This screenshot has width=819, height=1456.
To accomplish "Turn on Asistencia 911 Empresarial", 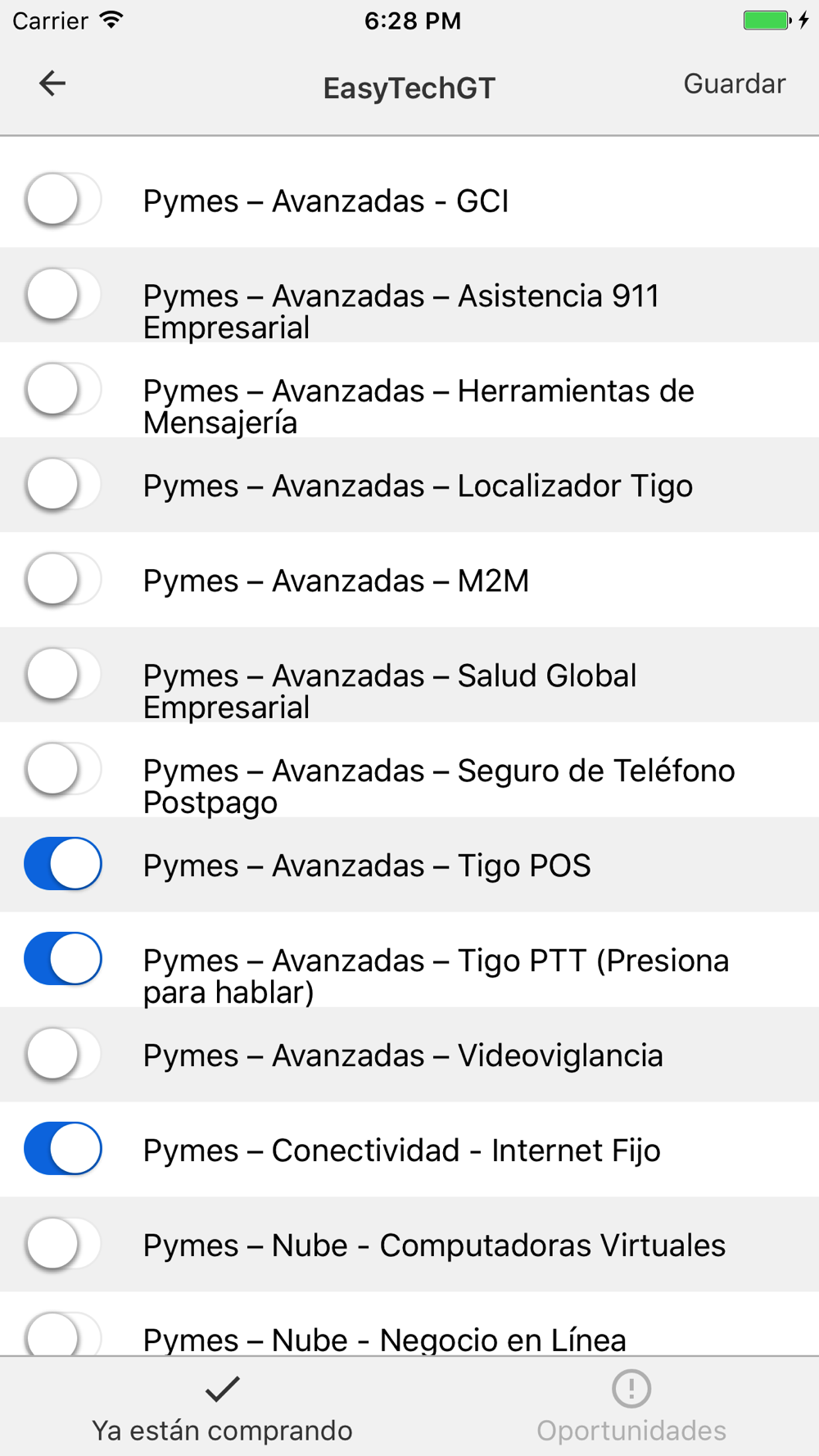I will point(63,294).
